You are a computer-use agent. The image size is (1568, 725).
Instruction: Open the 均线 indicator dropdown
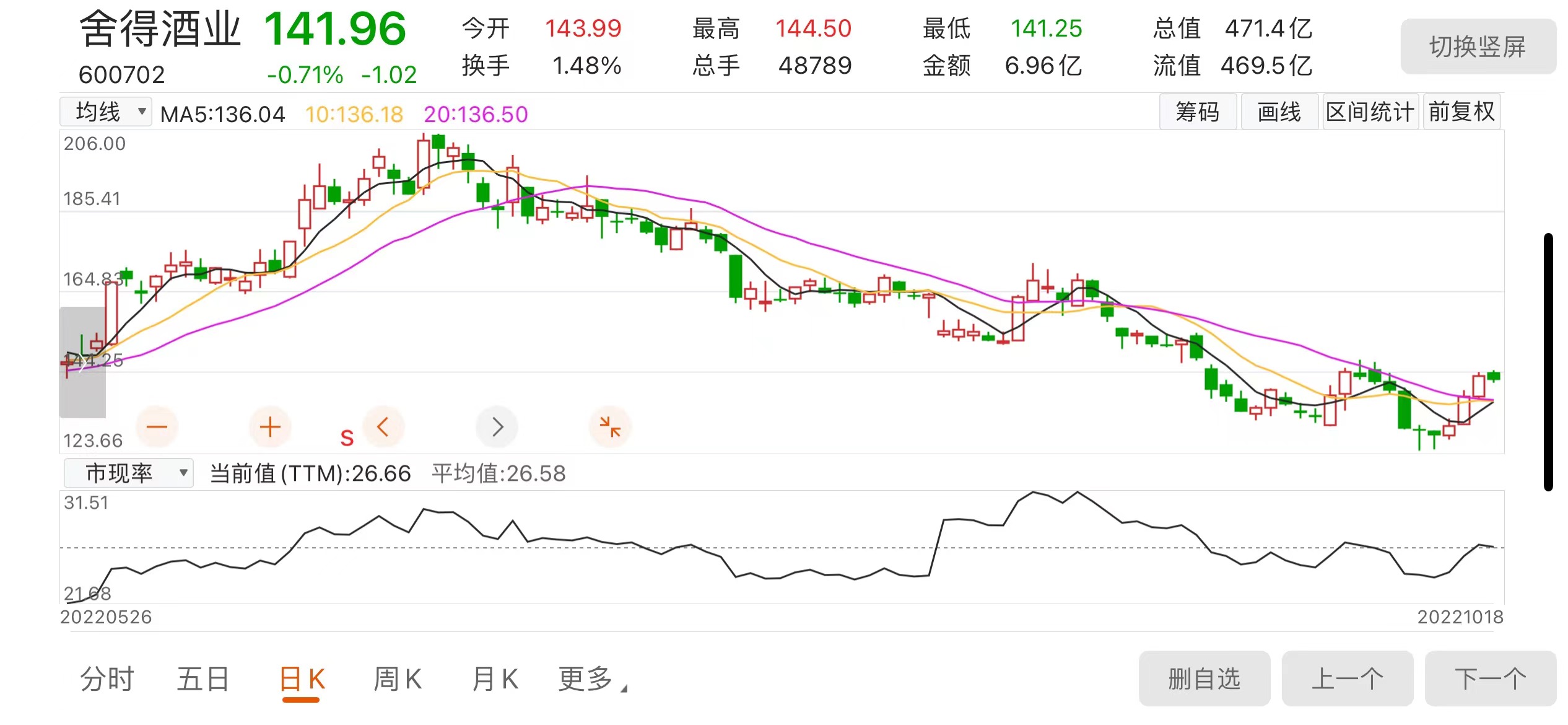point(106,112)
